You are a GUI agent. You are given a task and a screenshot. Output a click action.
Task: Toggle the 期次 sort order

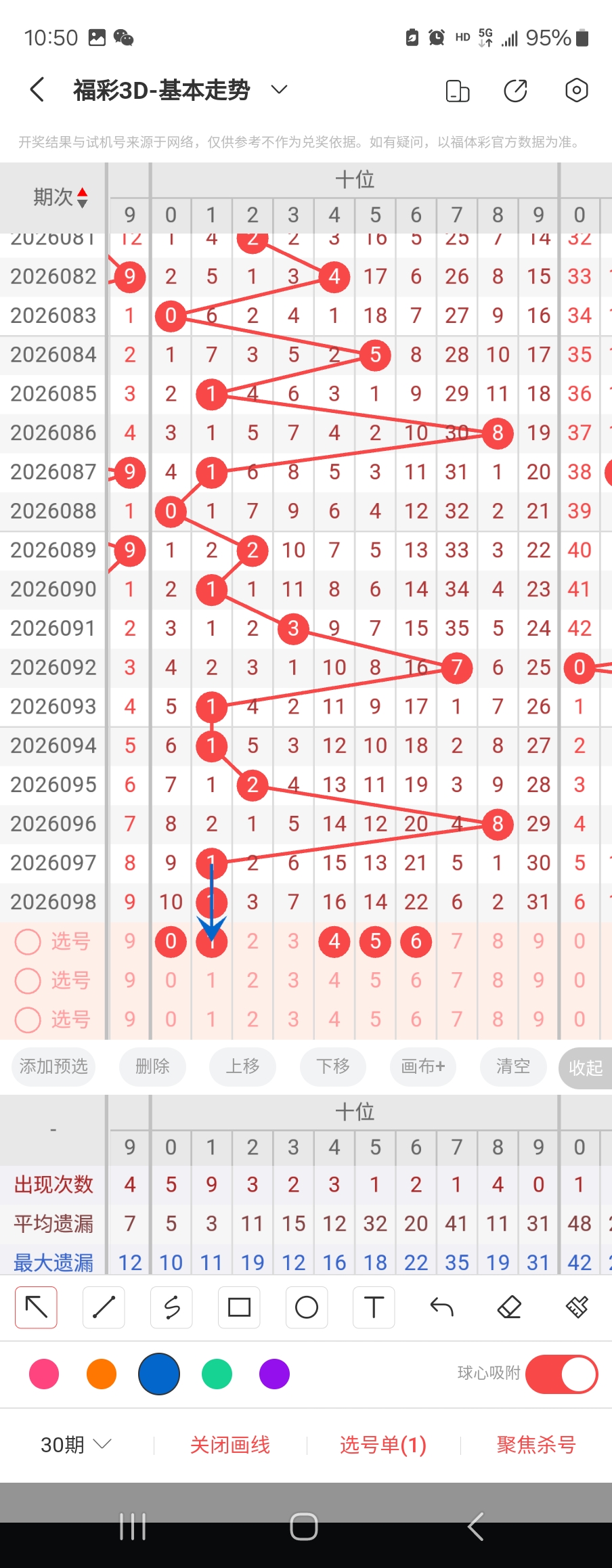point(62,197)
